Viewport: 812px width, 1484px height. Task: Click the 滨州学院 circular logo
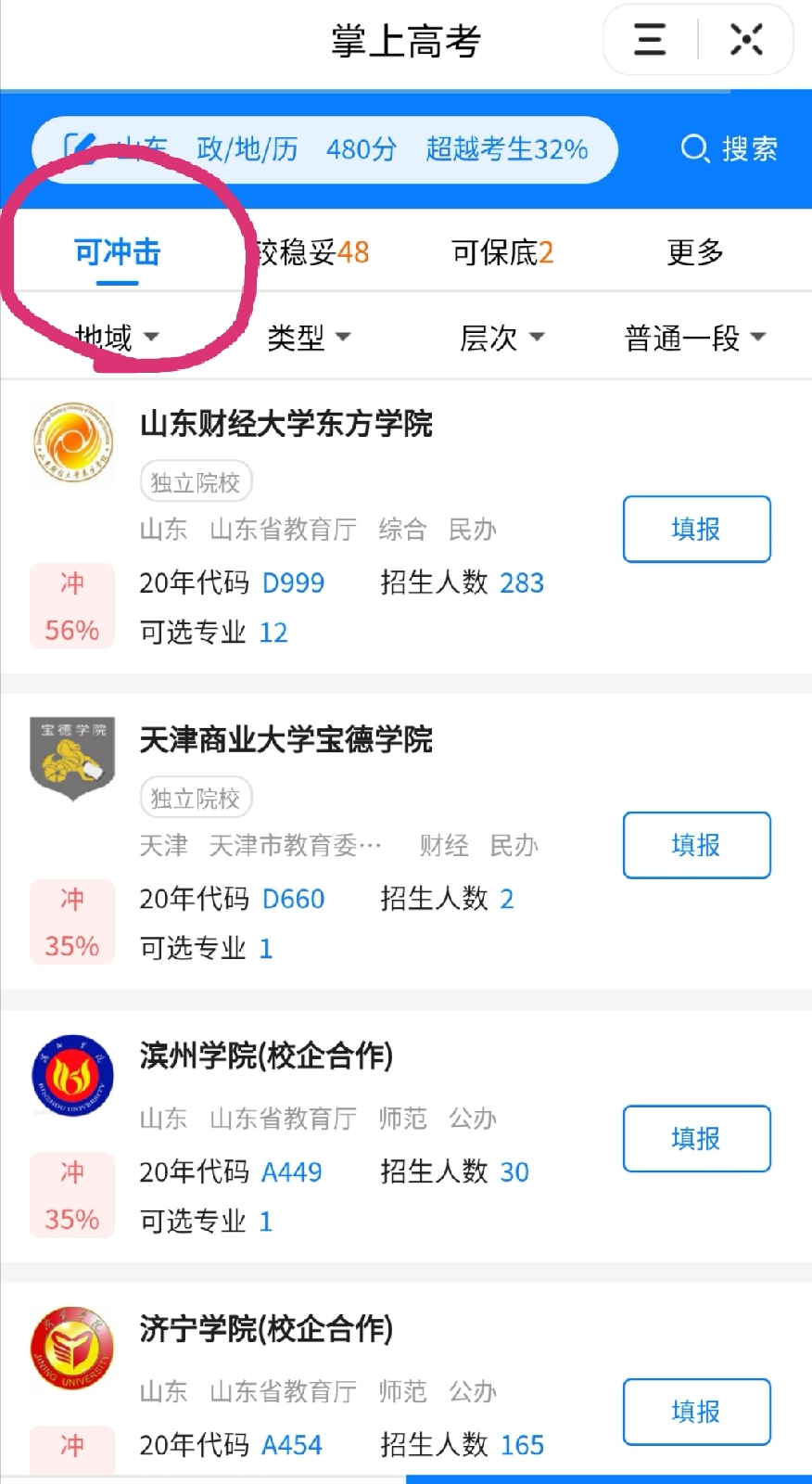(x=72, y=1076)
